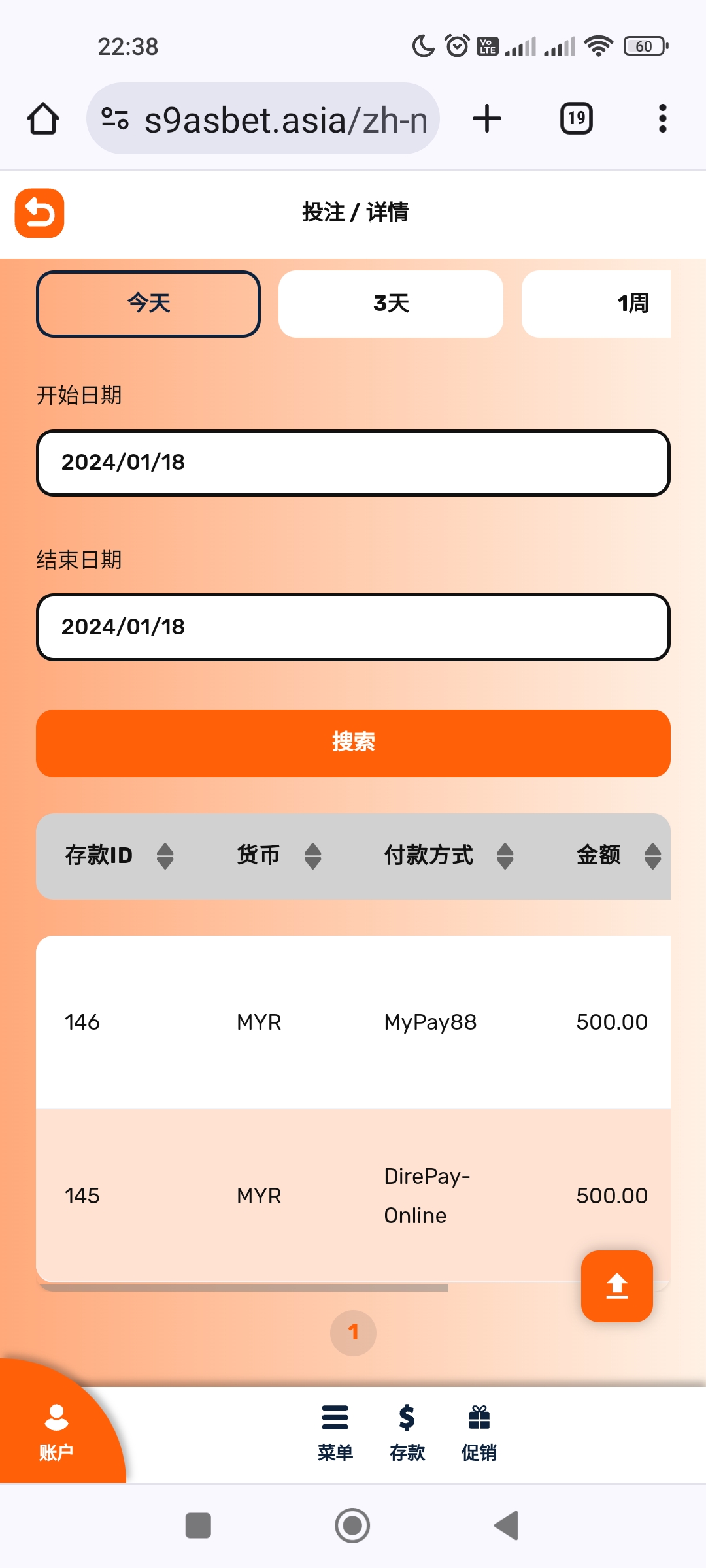Select the 3天 date filter
This screenshot has height=1568, width=706.
click(x=391, y=304)
